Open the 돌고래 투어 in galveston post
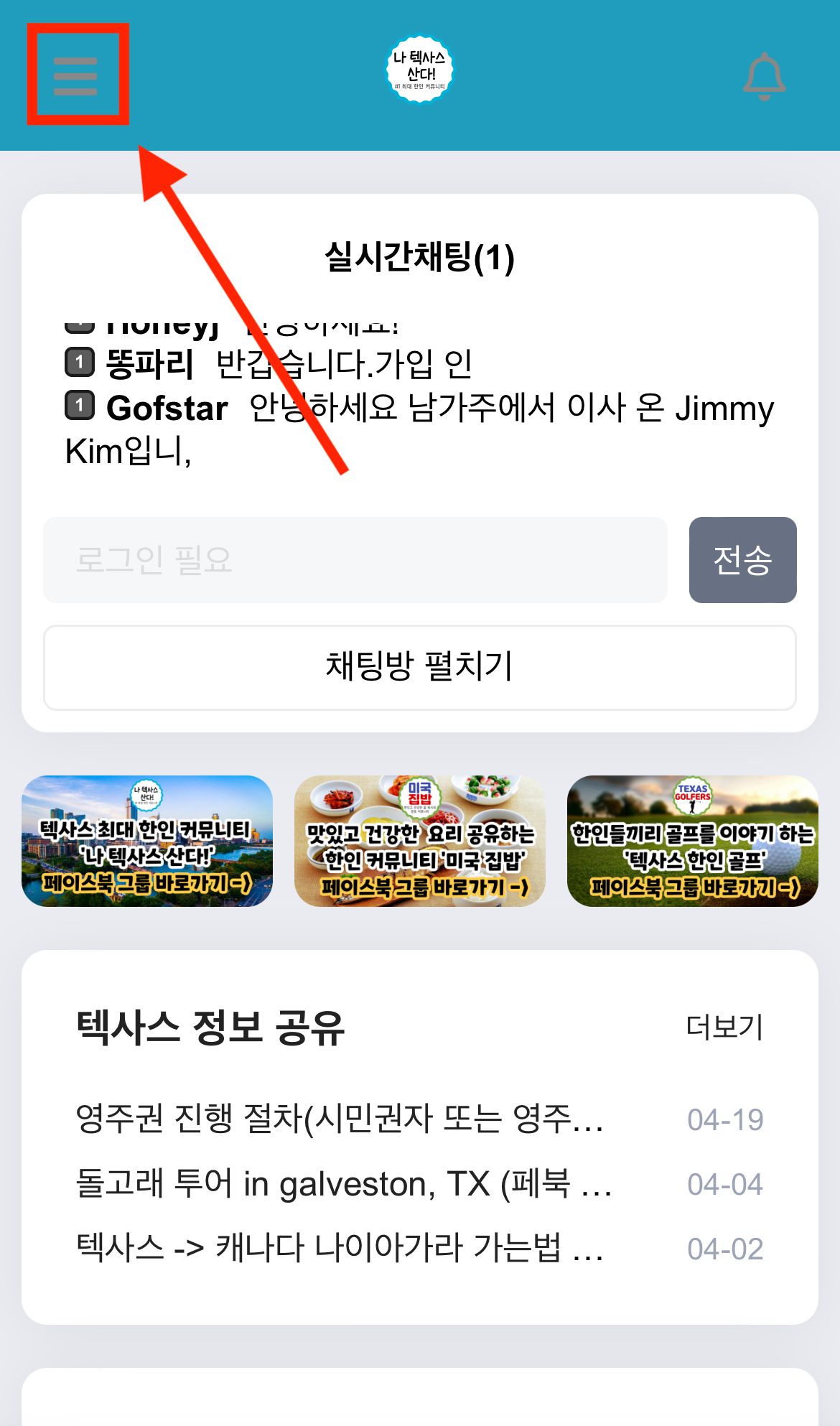Viewport: 840px width, 1426px height. point(343,1183)
